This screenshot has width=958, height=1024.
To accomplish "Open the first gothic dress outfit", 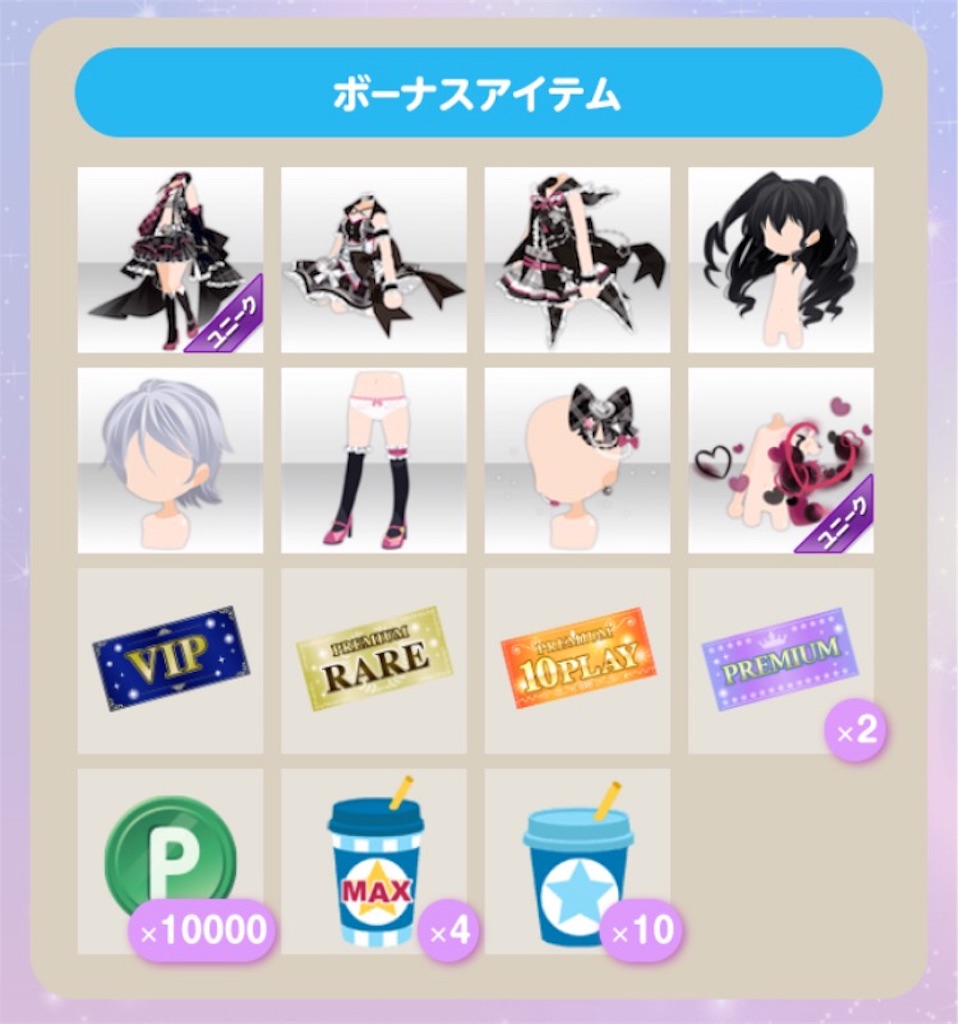I will click(168, 260).
